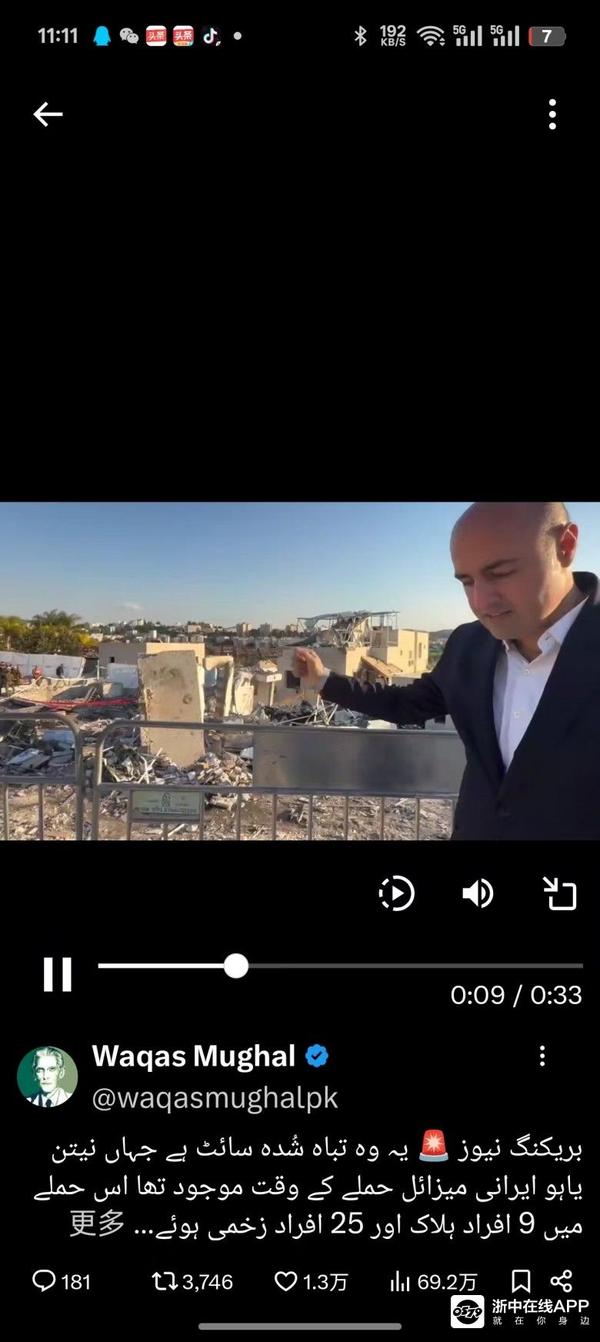This screenshot has height=1342, width=600.
Task: Open Waqas Mughal's tweet options menu
Action: 542,1056
